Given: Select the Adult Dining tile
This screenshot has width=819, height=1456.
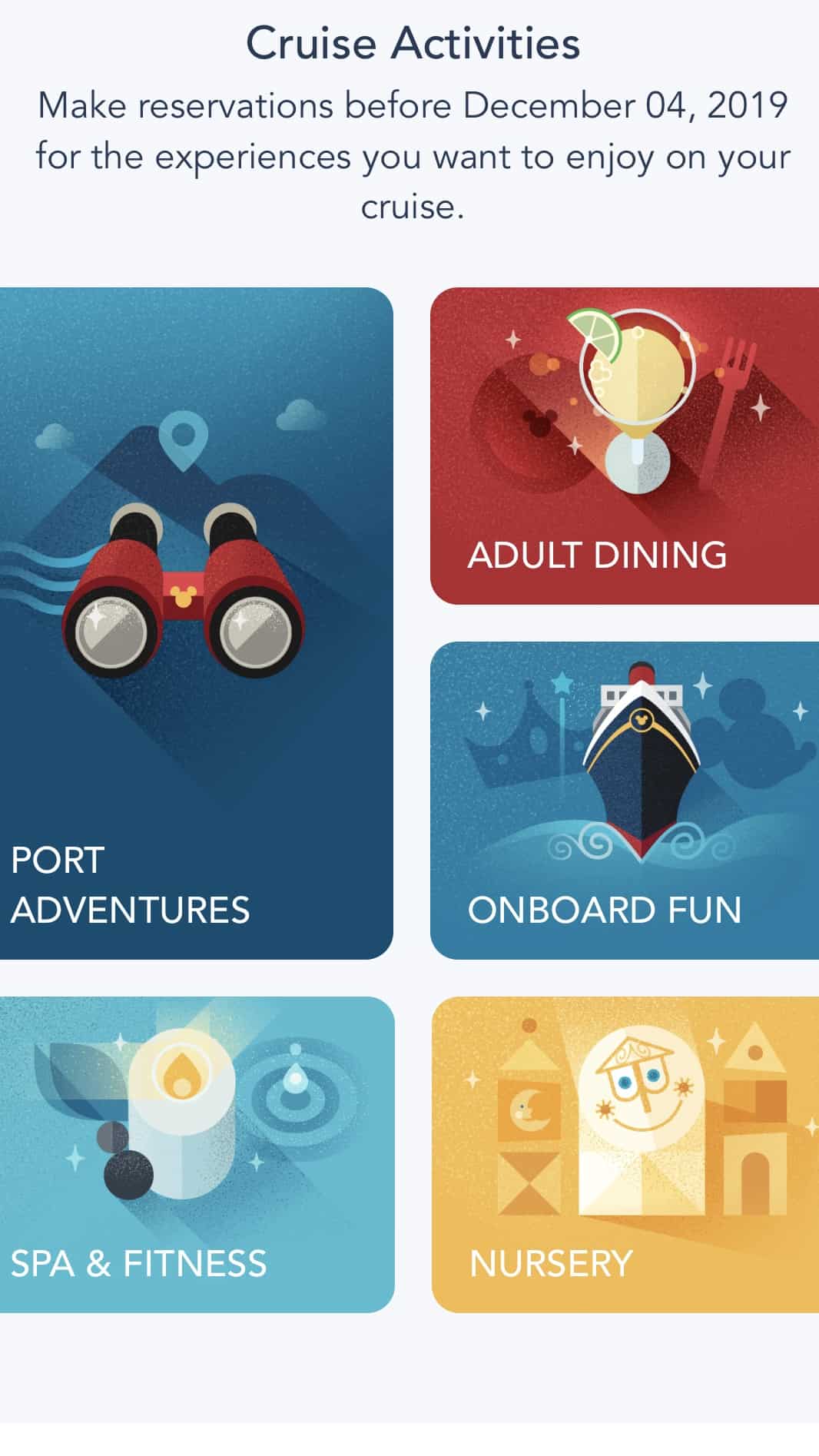Looking at the screenshot, I should click(625, 446).
